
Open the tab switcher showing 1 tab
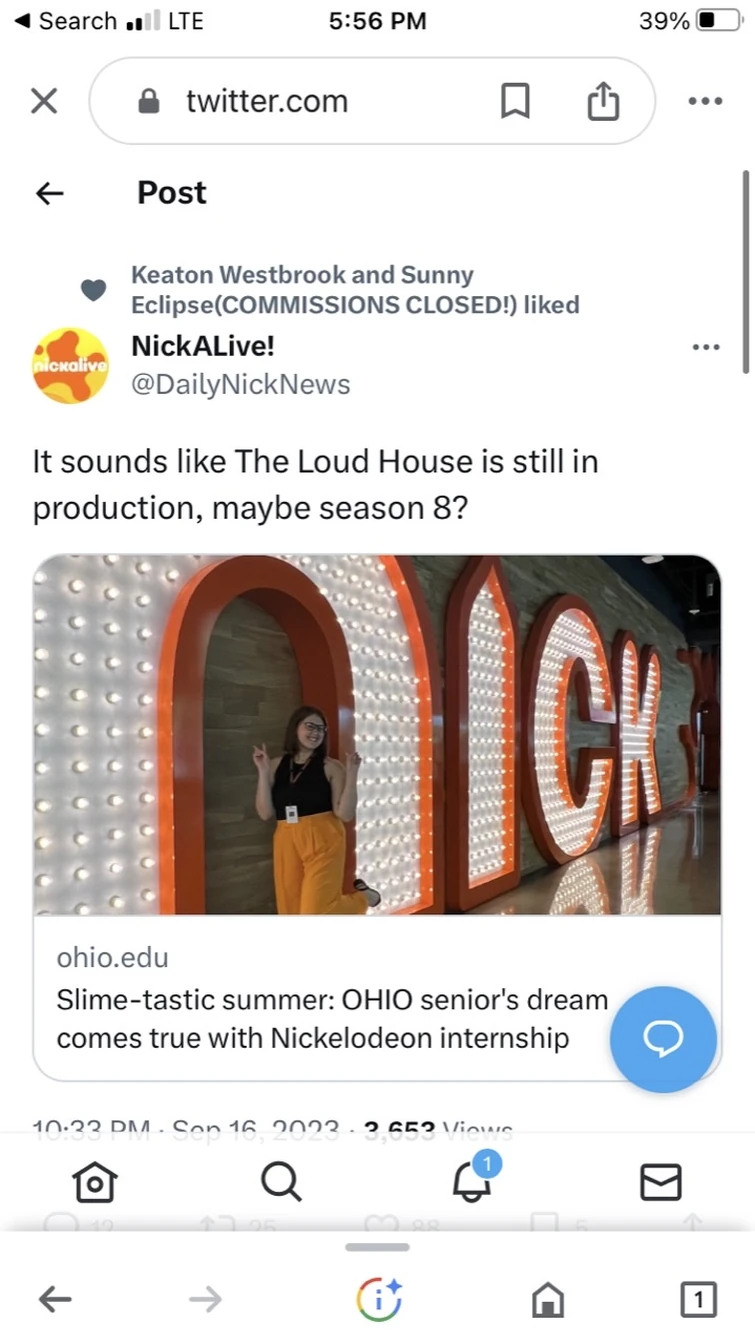(x=698, y=1299)
